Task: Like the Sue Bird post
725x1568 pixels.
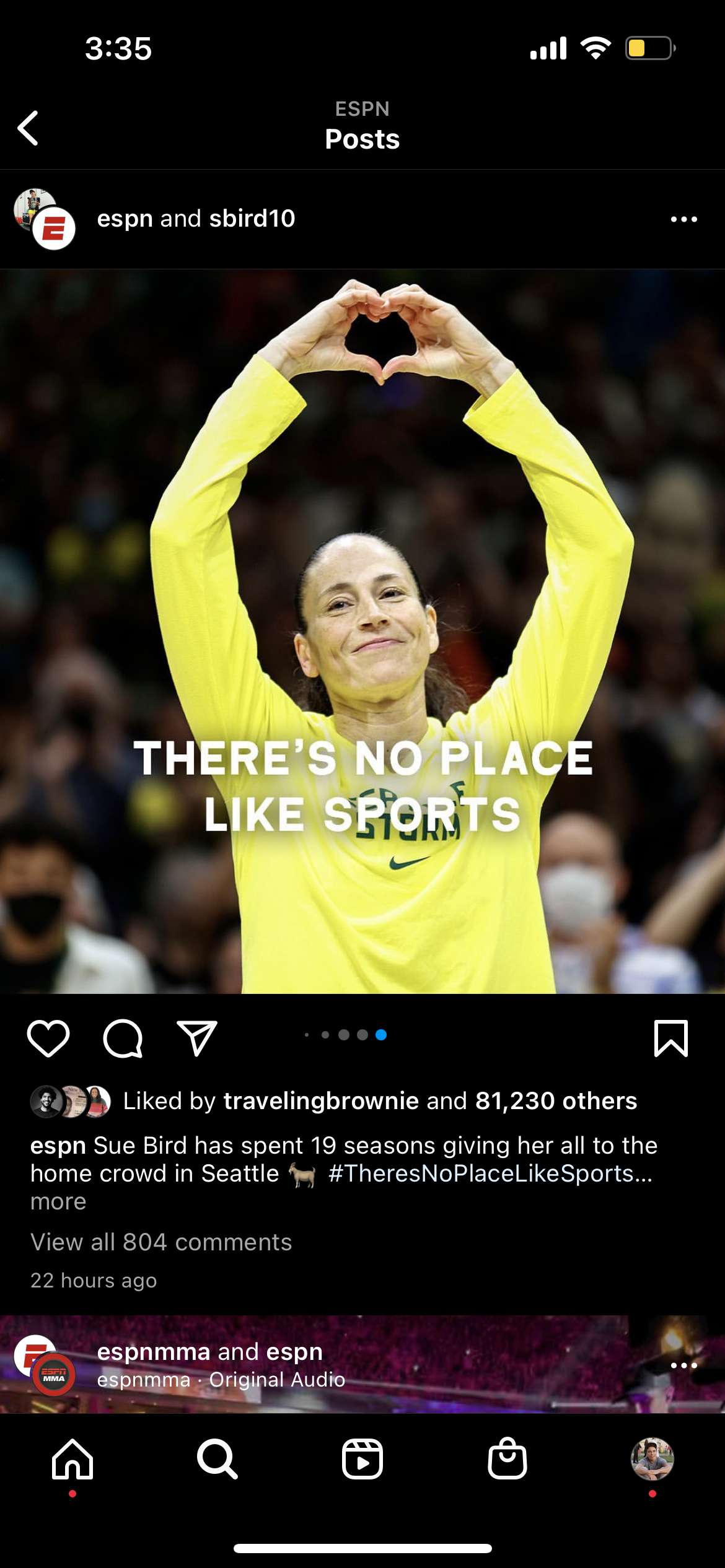Action: 48,1039
